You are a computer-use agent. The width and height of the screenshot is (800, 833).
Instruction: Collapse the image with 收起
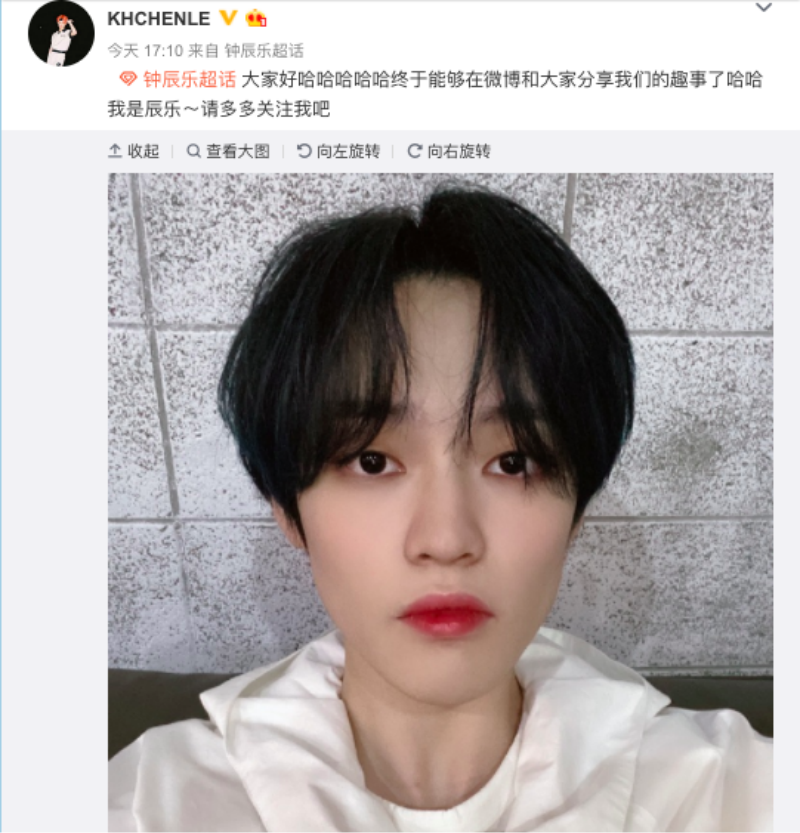[134, 152]
